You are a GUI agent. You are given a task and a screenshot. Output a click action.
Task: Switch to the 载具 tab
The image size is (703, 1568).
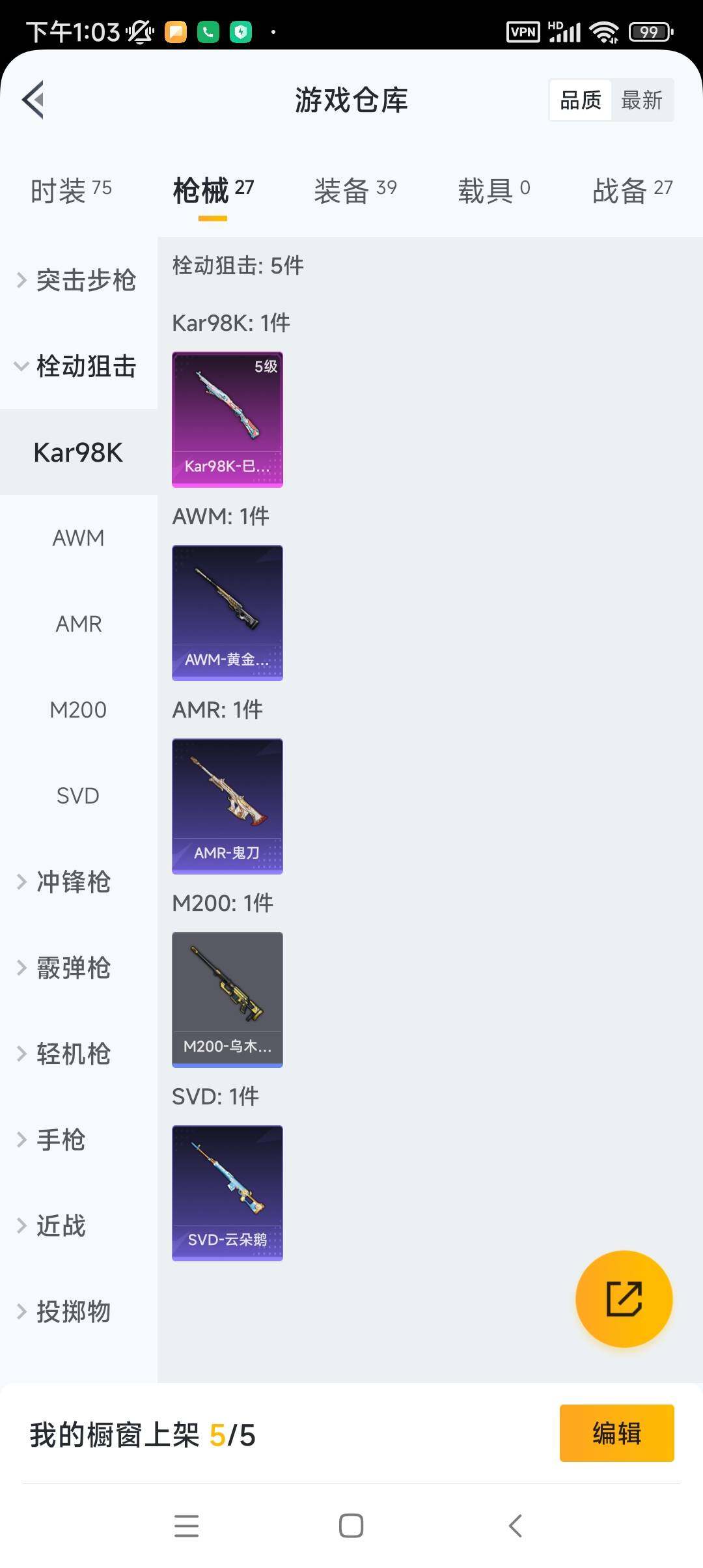click(493, 190)
